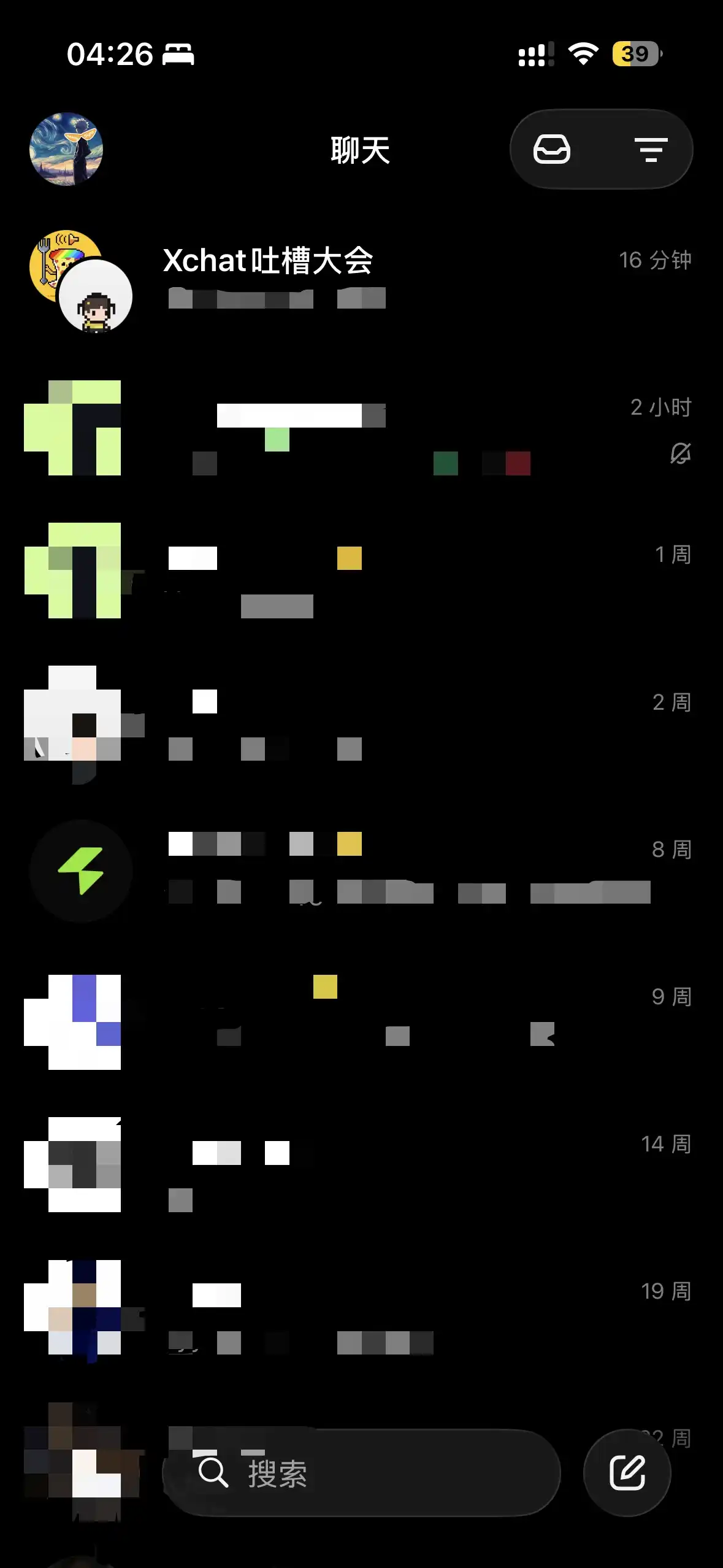Open the message requests inbox icon
Screen dimensions: 723x1568
(551, 150)
